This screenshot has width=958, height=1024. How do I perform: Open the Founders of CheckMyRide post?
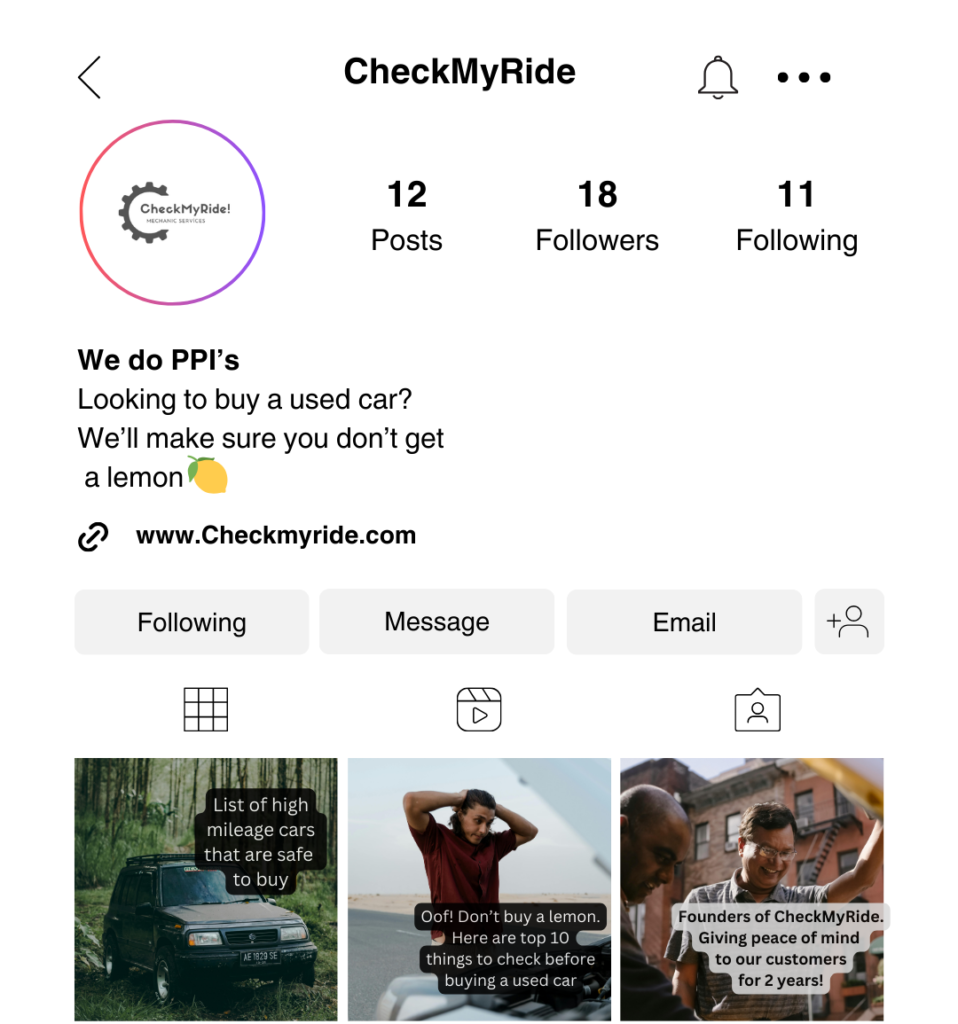point(752,889)
